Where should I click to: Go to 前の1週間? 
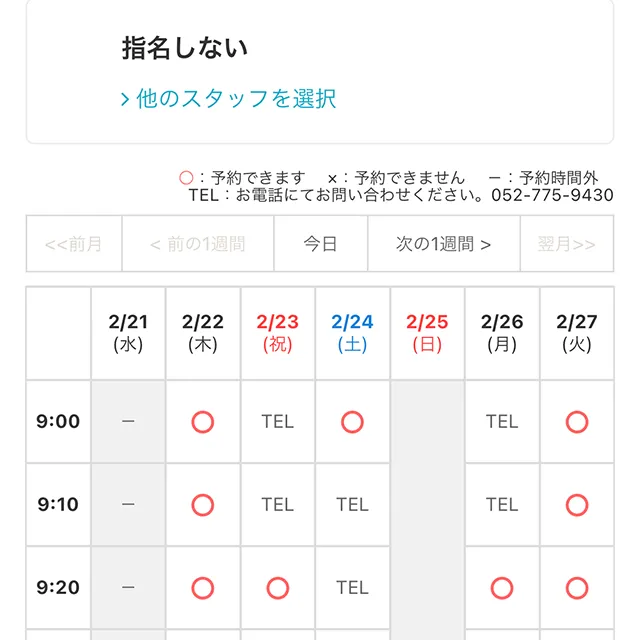tap(197, 244)
